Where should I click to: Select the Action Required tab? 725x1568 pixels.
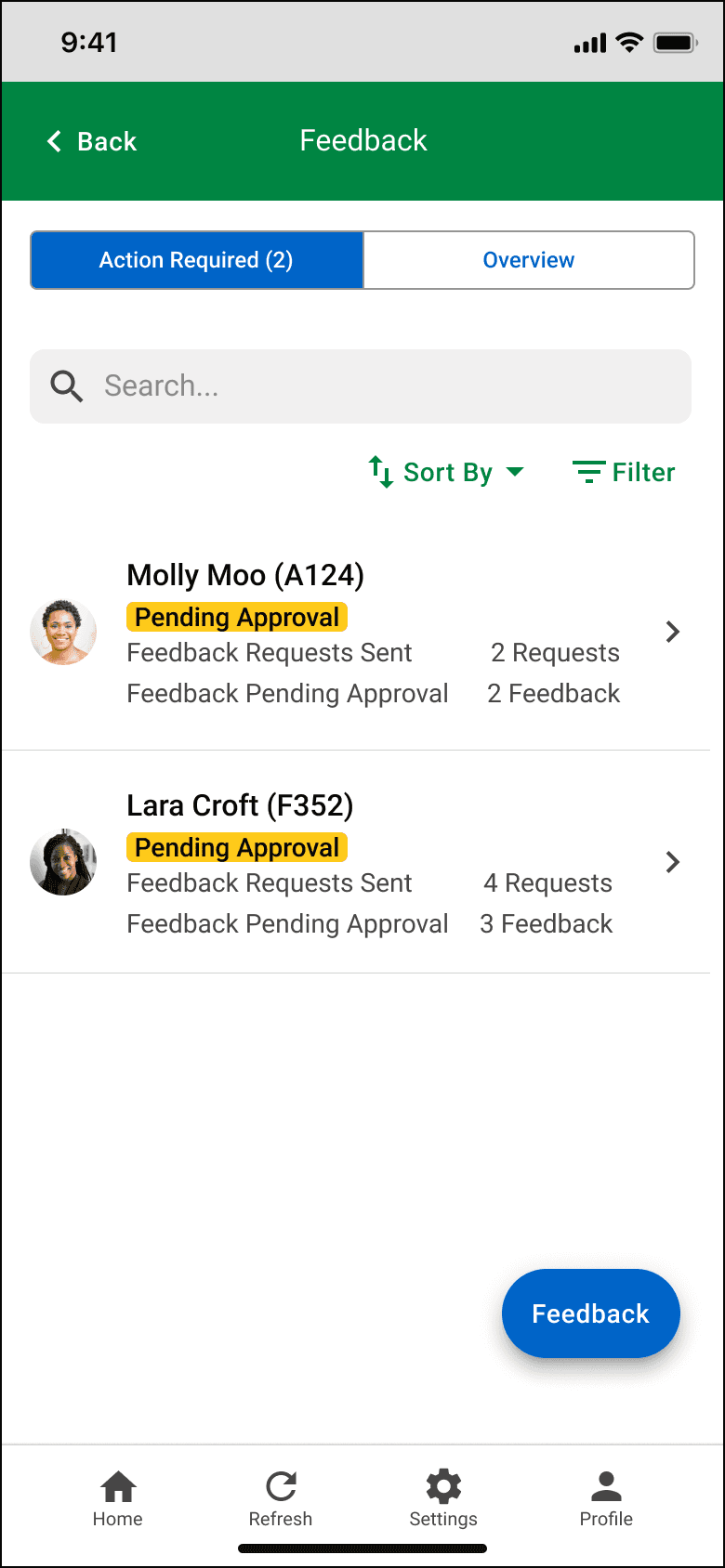click(x=196, y=260)
